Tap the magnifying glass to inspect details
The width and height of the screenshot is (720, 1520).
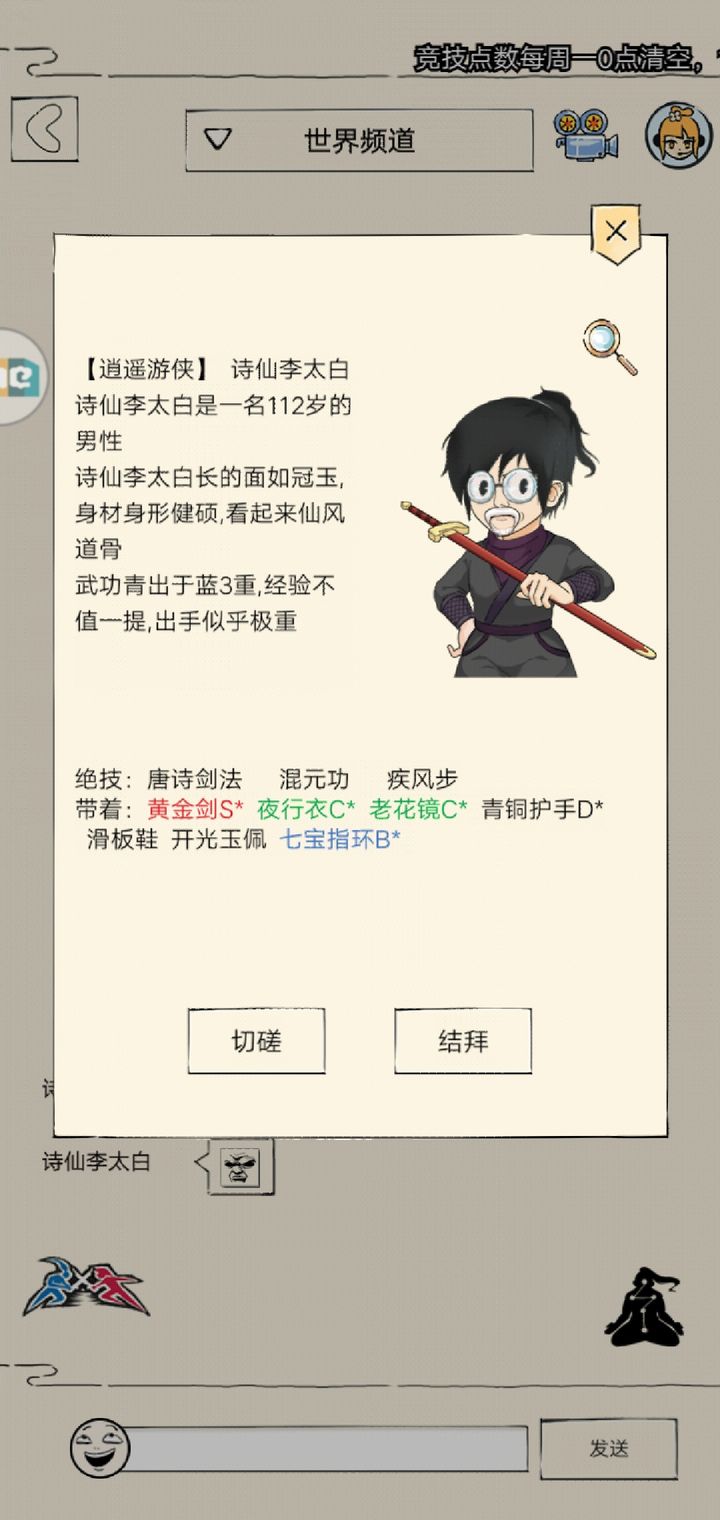pyautogui.click(x=611, y=347)
